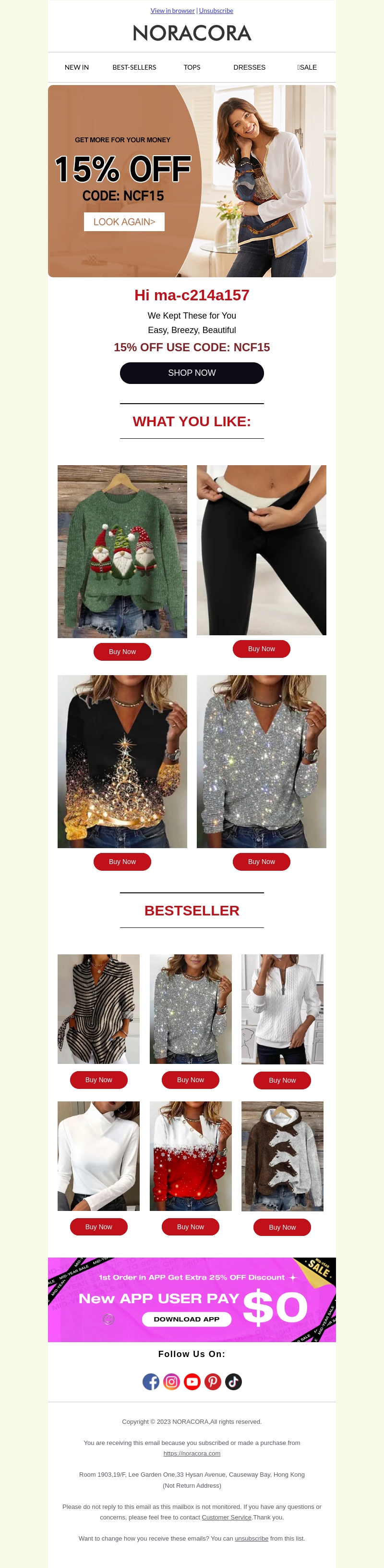Open the gold Christmas tree top image
384x1568 pixels.
(122, 761)
